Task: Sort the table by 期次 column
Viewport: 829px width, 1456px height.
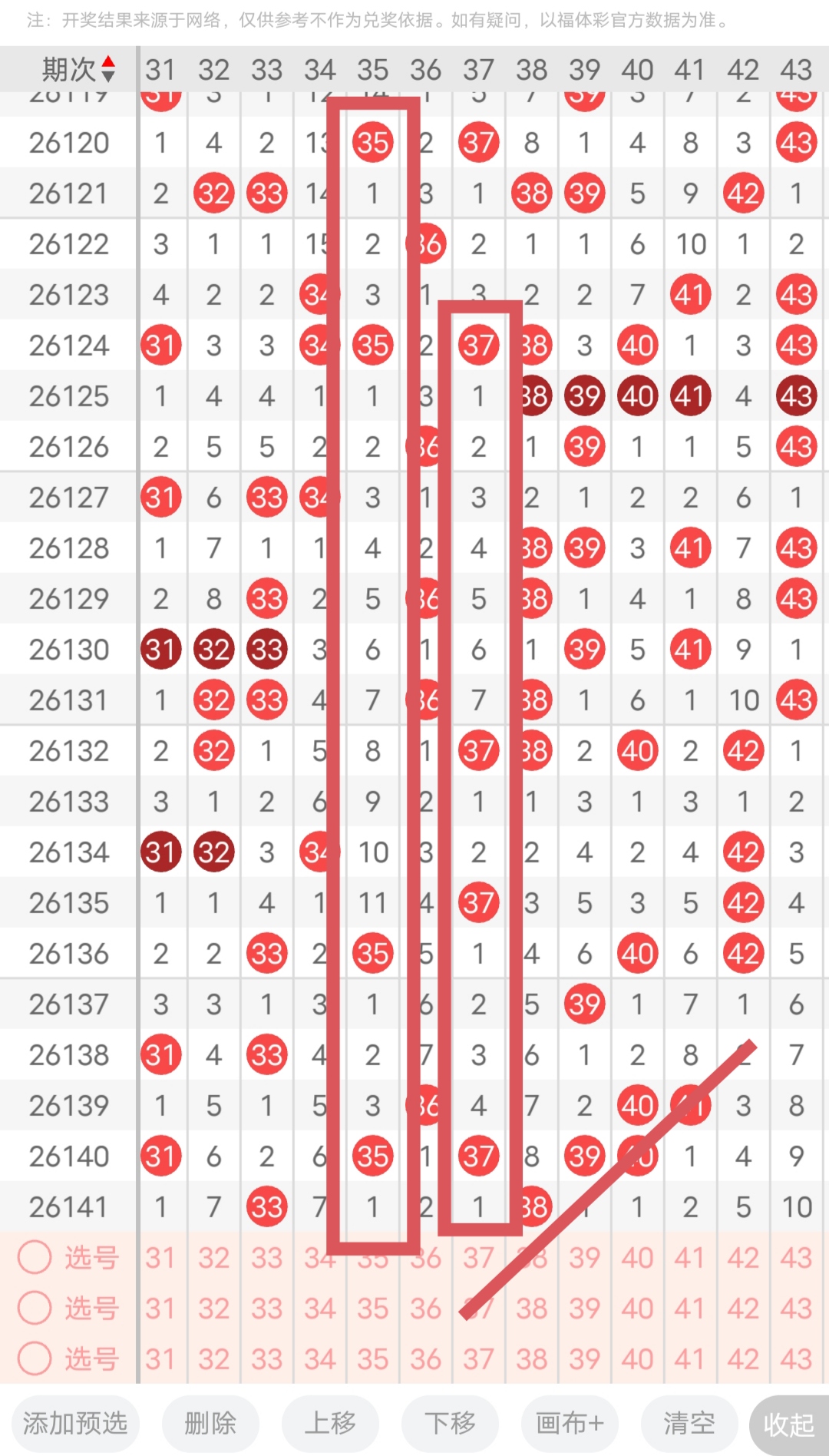Action: click(x=78, y=70)
